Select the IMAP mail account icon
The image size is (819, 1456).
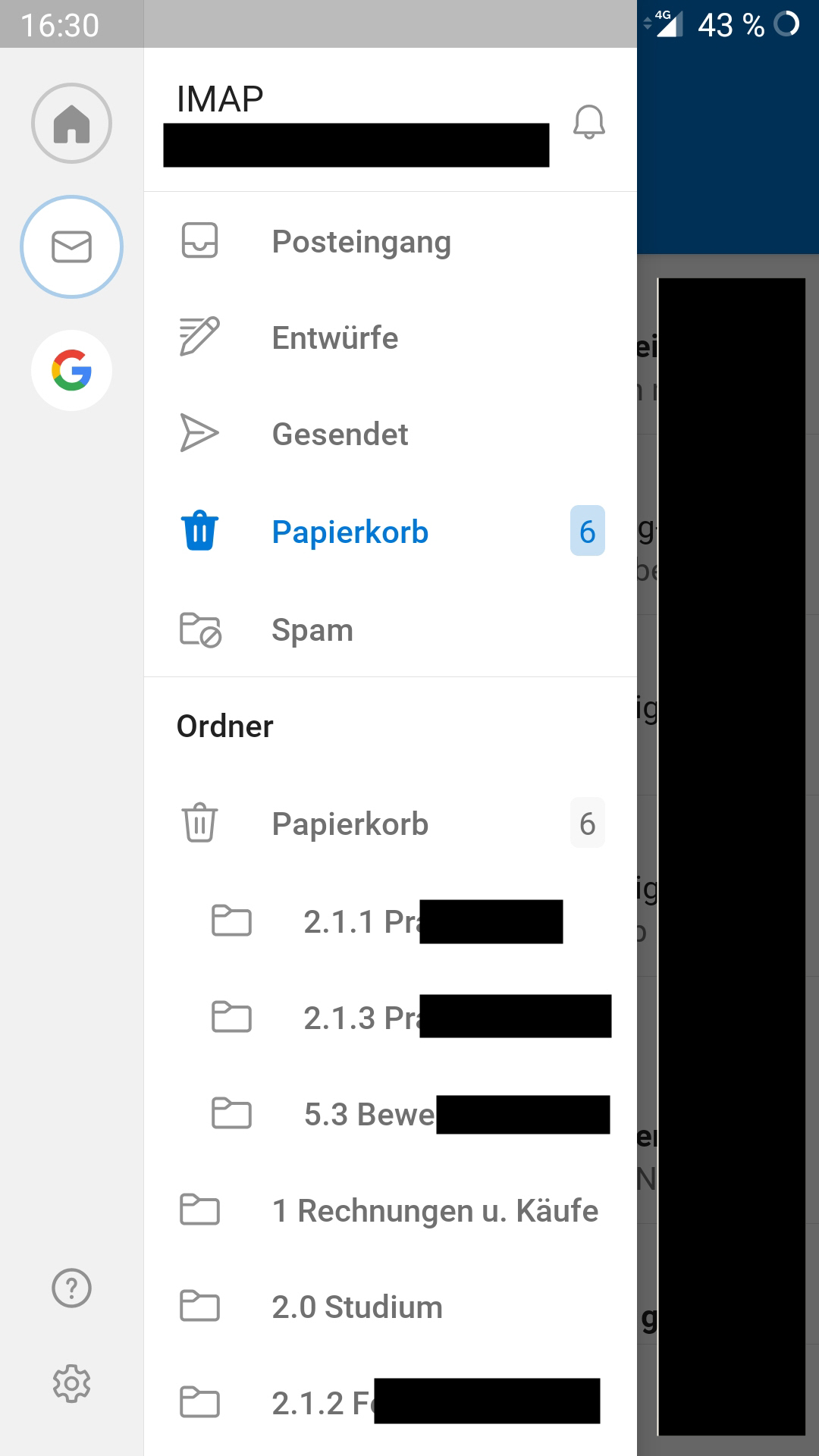click(71, 246)
